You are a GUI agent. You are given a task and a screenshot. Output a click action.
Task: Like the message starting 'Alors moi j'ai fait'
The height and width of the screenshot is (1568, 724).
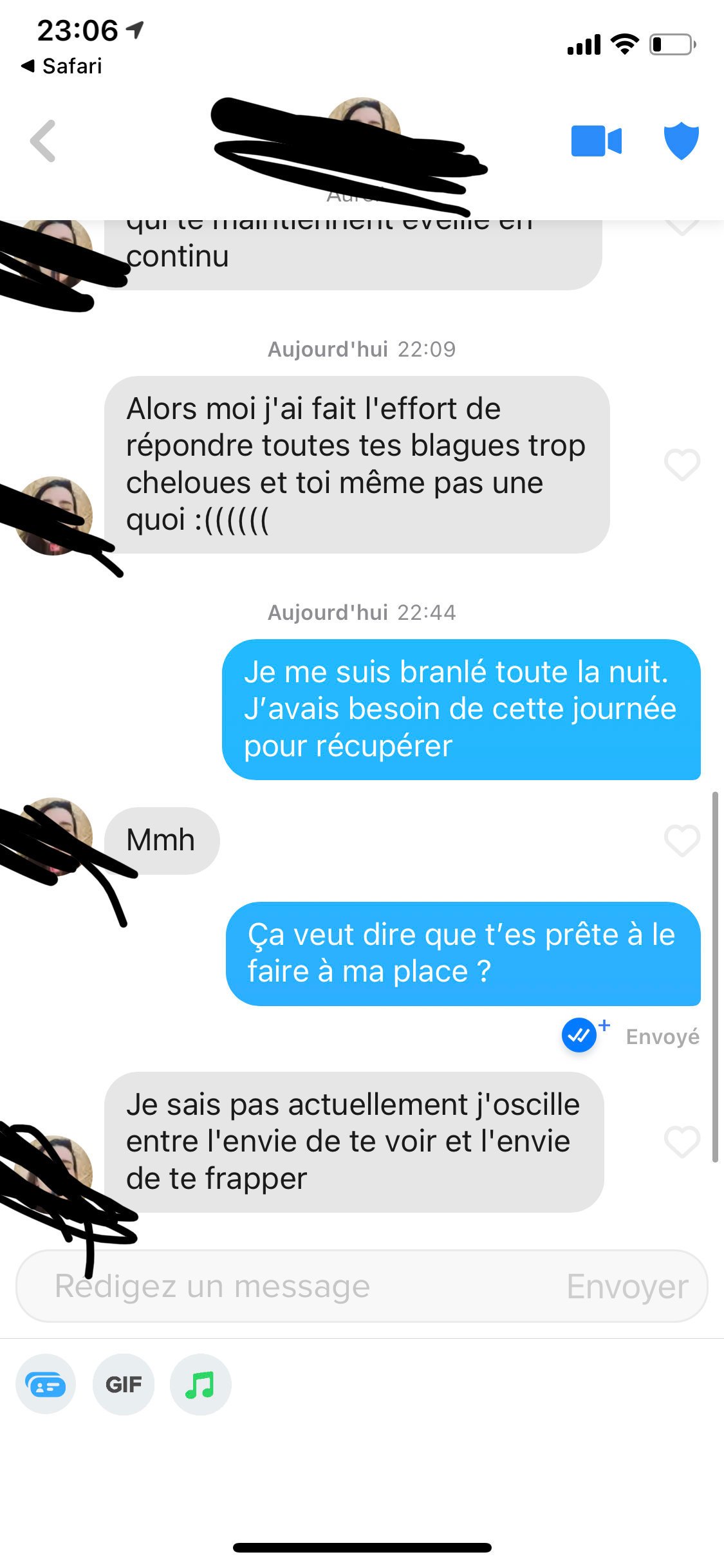click(682, 465)
